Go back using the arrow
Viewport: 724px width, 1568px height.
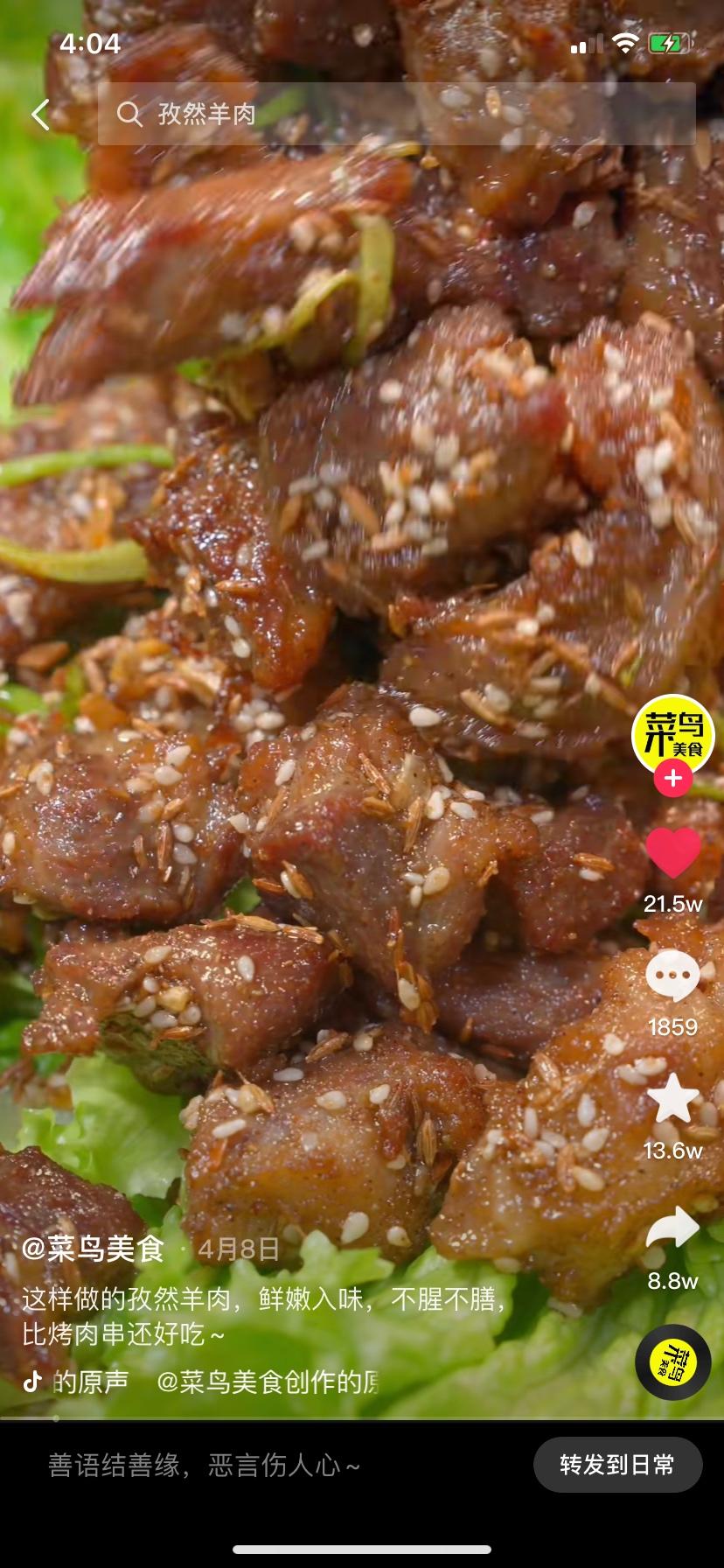40,114
